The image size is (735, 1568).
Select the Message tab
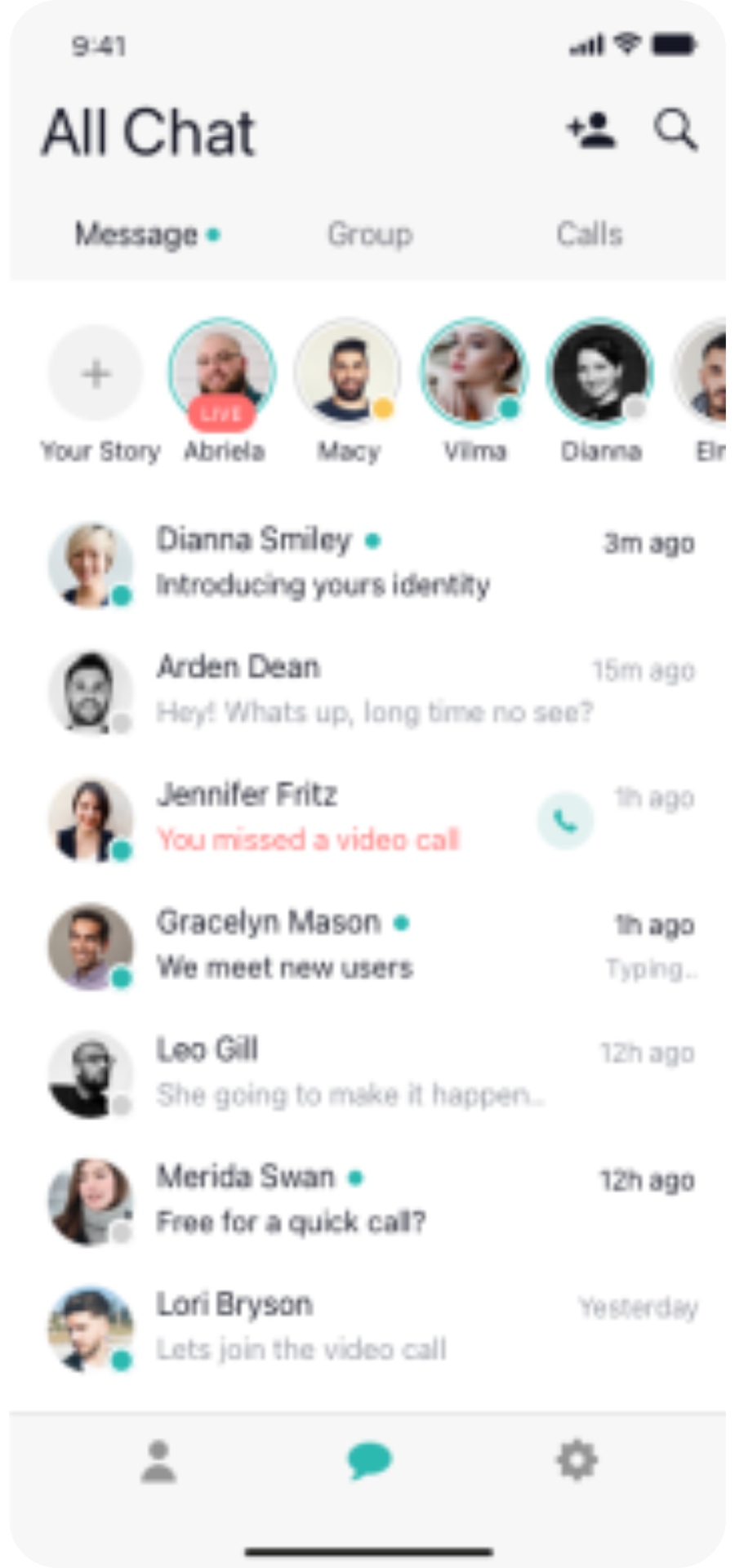tap(137, 235)
